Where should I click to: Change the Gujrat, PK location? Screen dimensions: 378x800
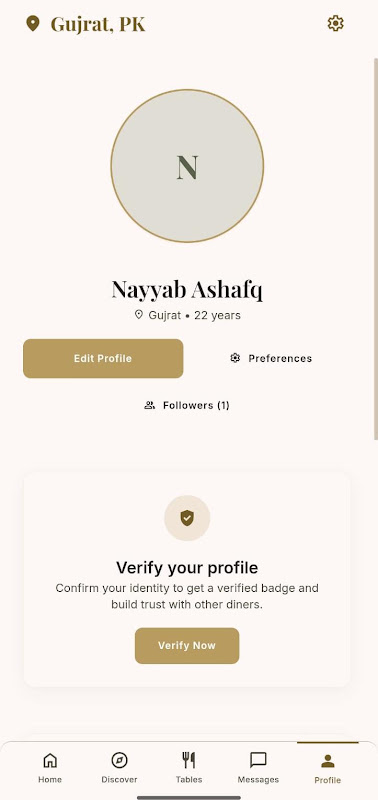[x=85, y=24]
